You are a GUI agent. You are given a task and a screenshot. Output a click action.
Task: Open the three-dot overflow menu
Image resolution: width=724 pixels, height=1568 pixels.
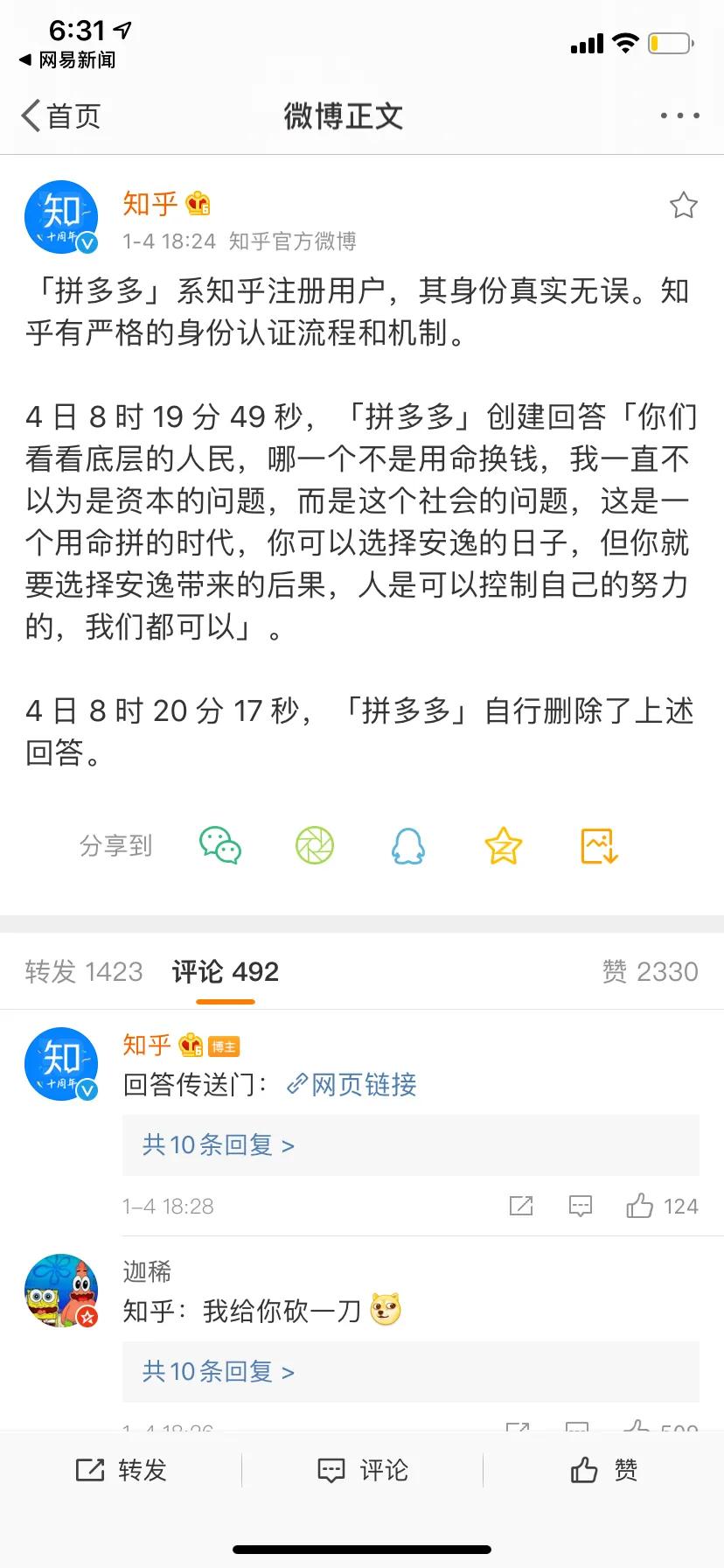click(x=679, y=115)
